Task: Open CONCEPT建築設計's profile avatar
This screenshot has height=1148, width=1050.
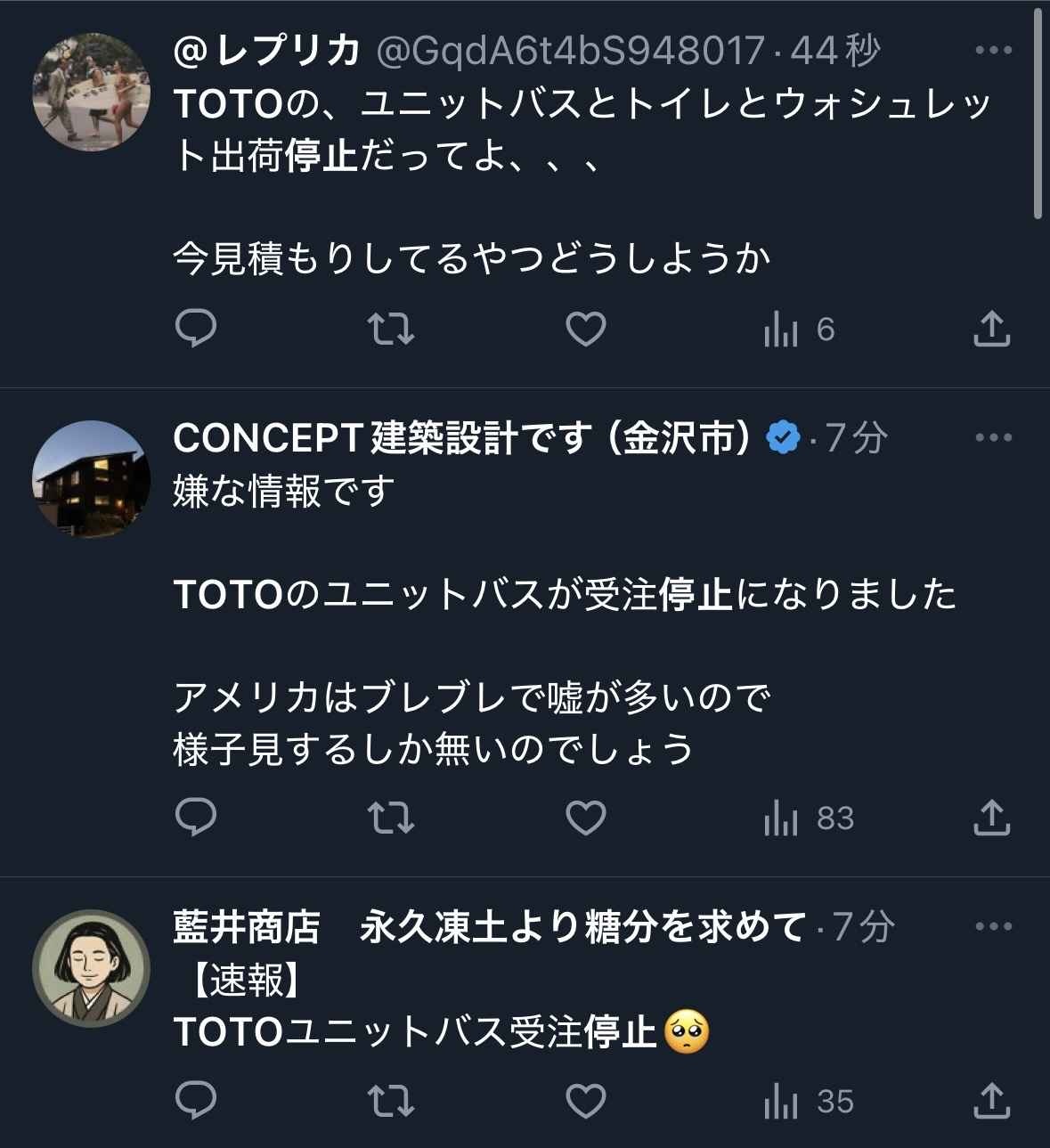Action: pyautogui.click(x=91, y=478)
